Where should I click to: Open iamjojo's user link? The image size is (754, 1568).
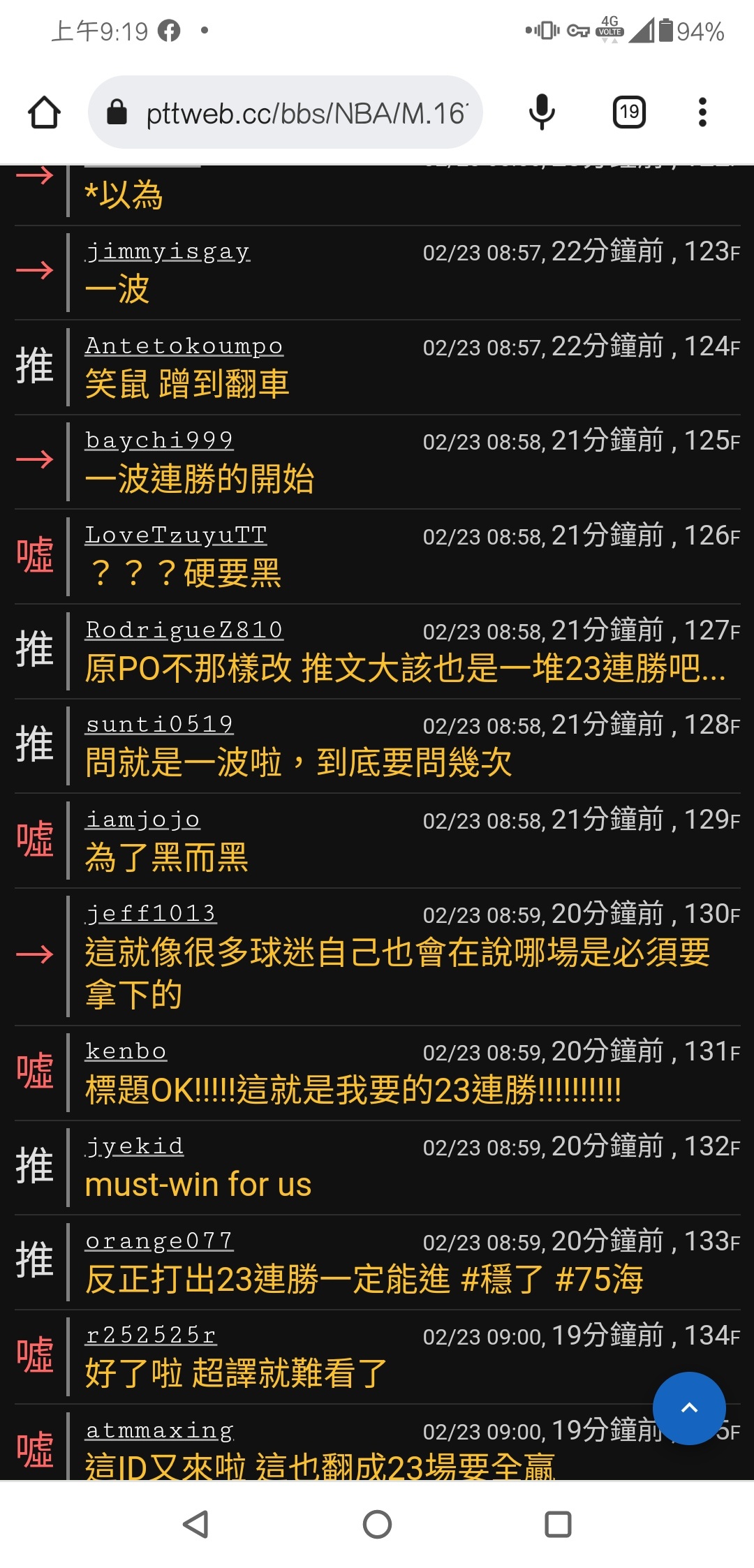(x=143, y=819)
